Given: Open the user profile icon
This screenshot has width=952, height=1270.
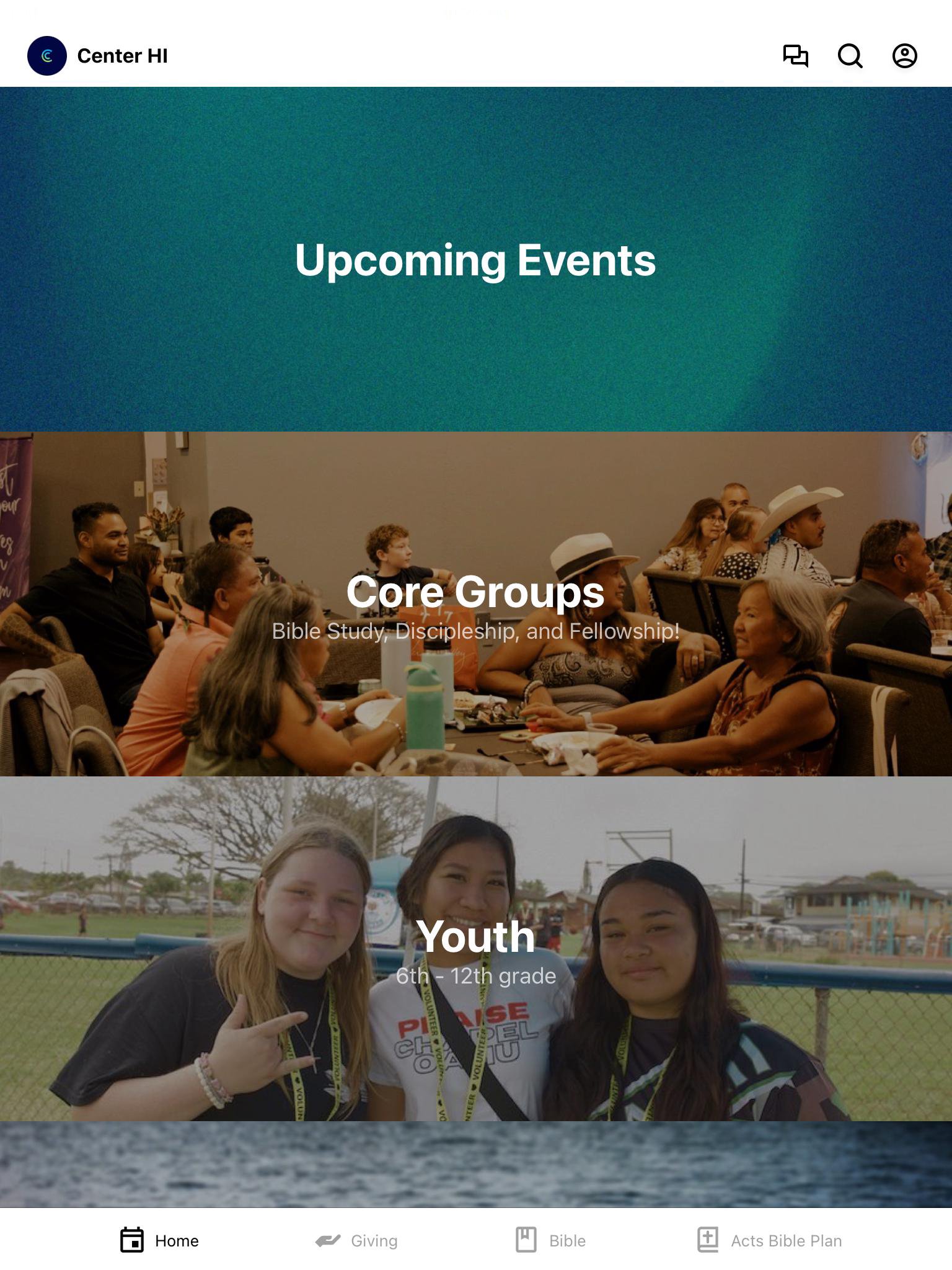Looking at the screenshot, I should click(x=904, y=56).
